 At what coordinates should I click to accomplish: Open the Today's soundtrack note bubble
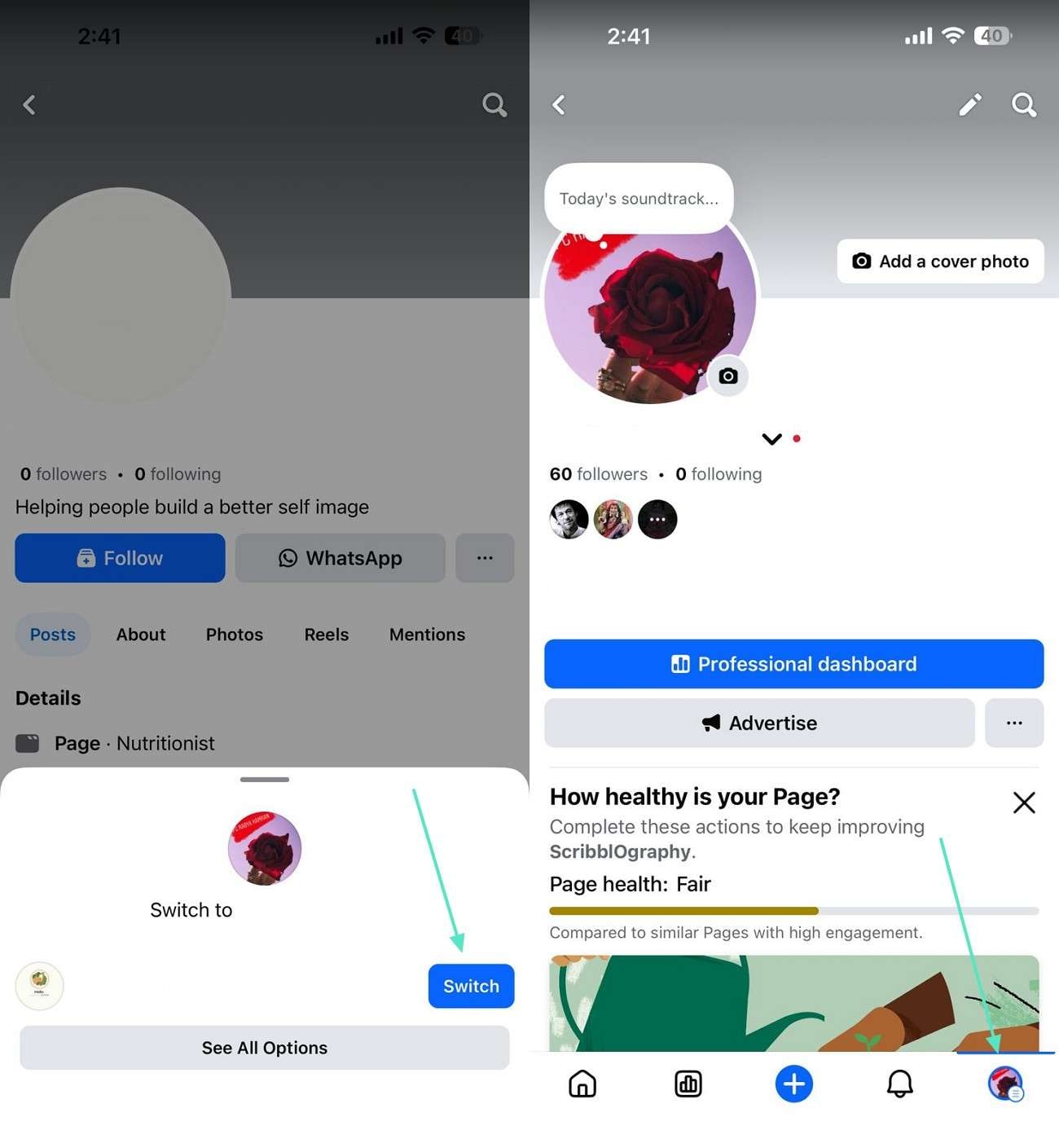(x=639, y=199)
